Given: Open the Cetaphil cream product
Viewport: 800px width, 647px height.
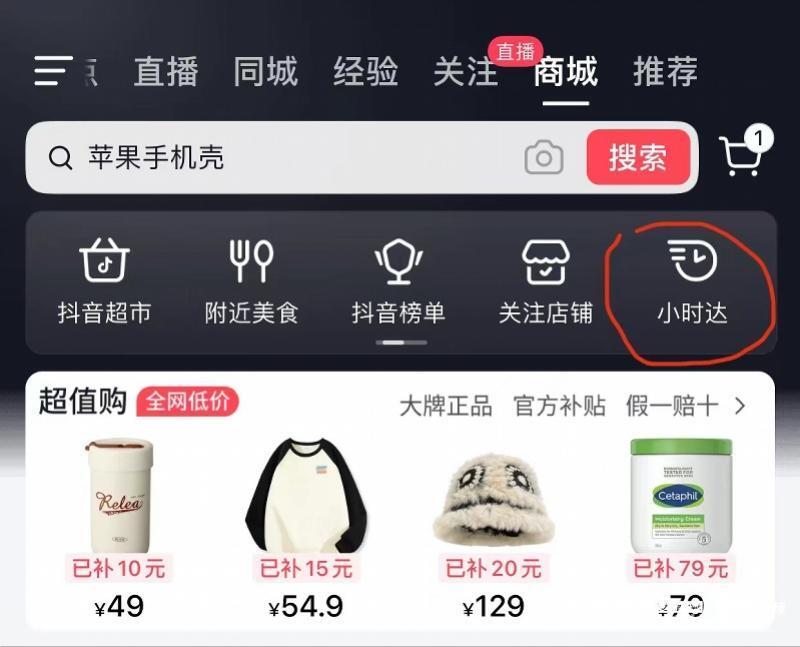Looking at the screenshot, I should [x=681, y=529].
